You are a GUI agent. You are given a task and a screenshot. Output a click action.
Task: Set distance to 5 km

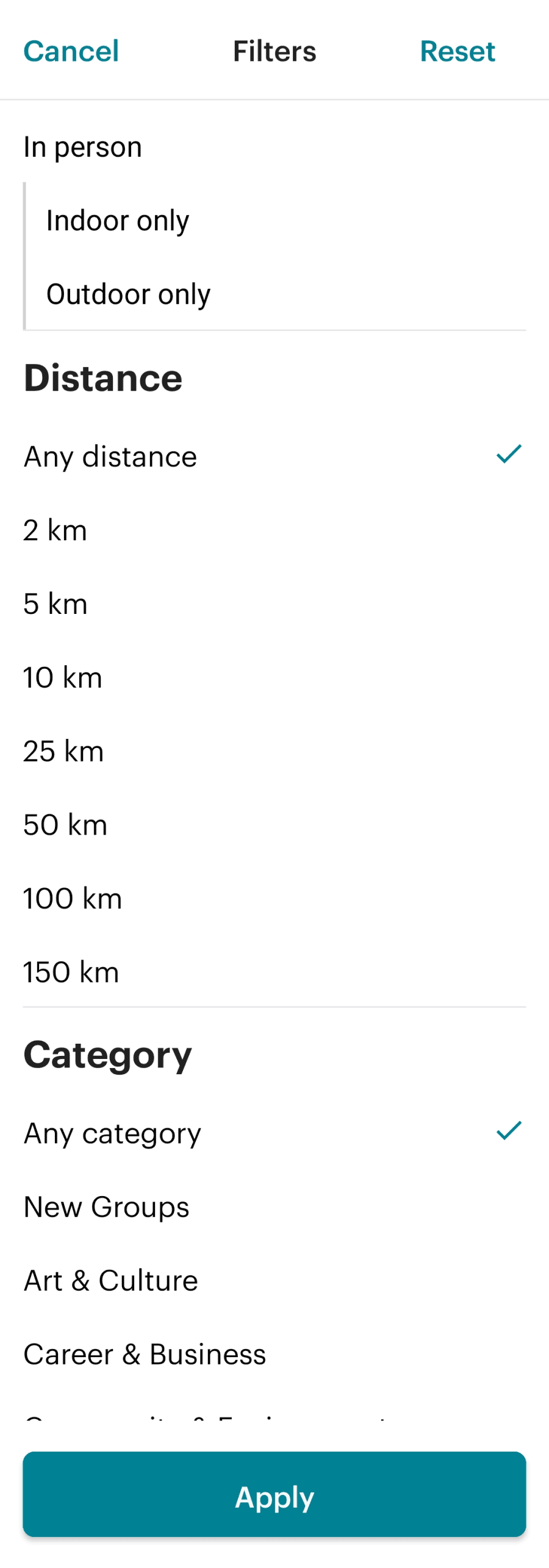tap(274, 604)
